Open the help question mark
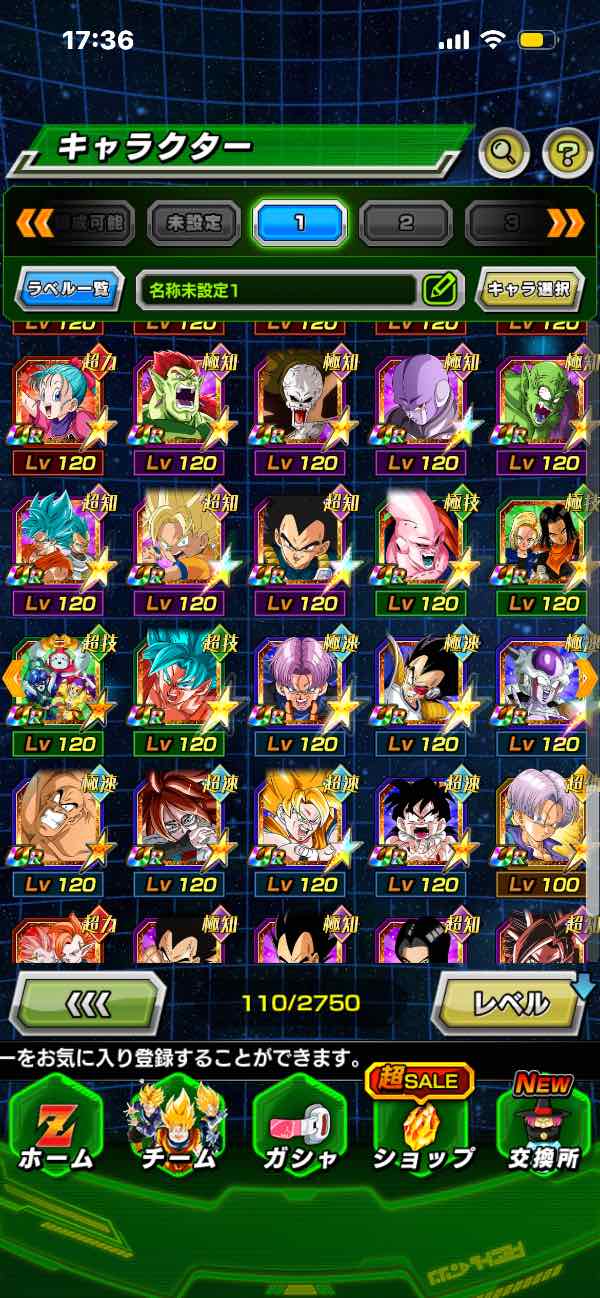 pos(567,153)
